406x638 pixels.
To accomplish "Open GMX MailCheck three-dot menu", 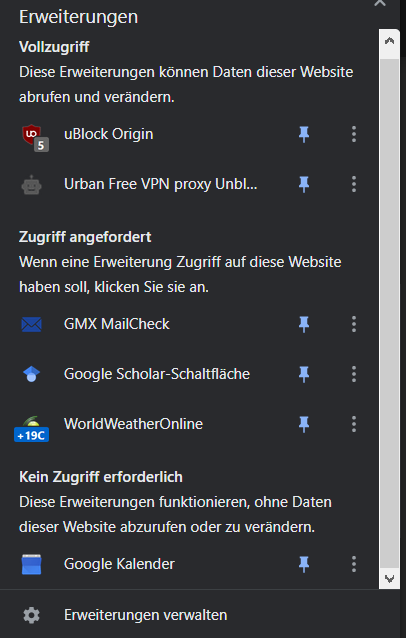I will point(354,324).
